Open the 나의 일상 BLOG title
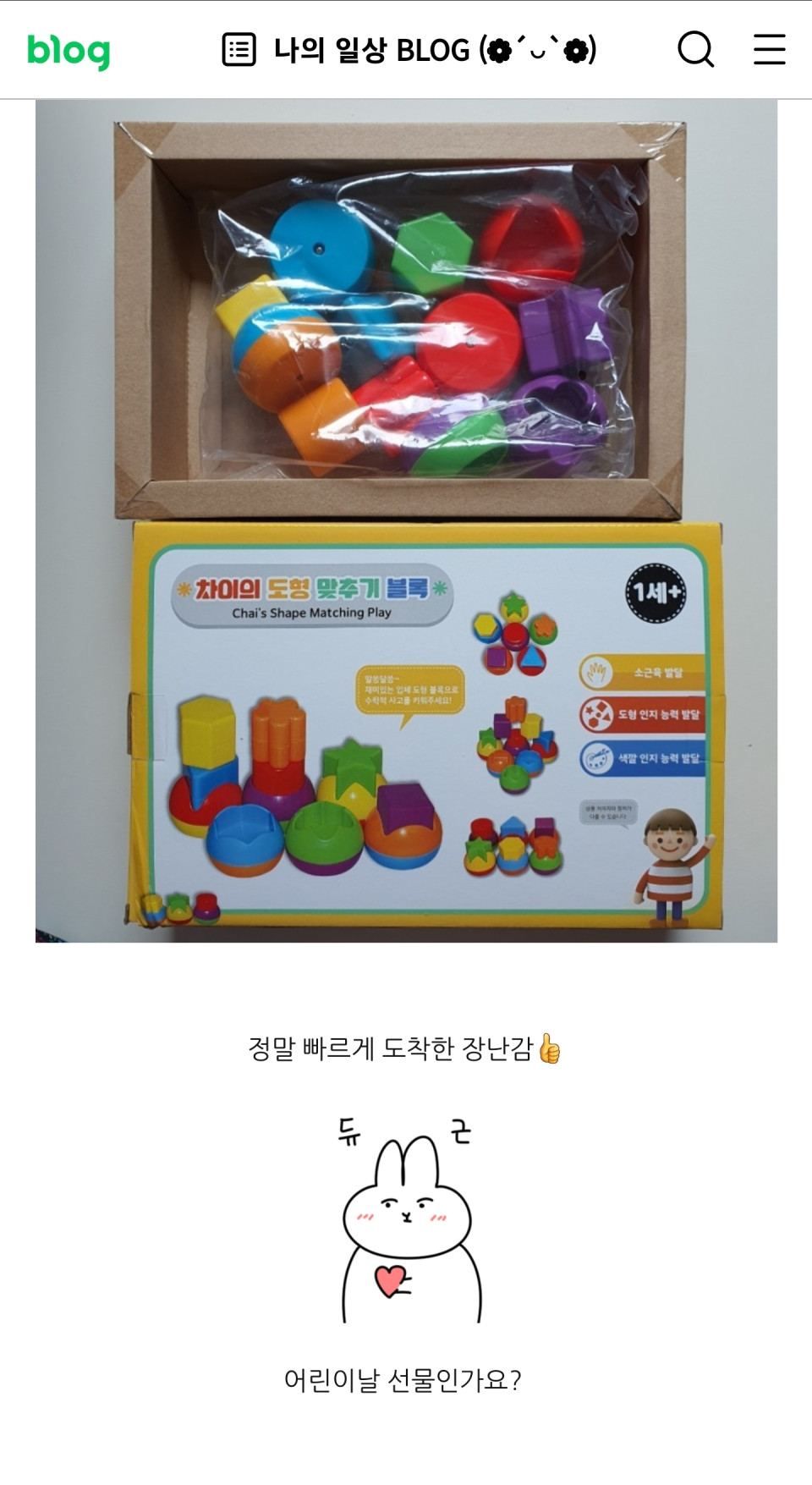This screenshot has height=1485, width=812. (435, 50)
